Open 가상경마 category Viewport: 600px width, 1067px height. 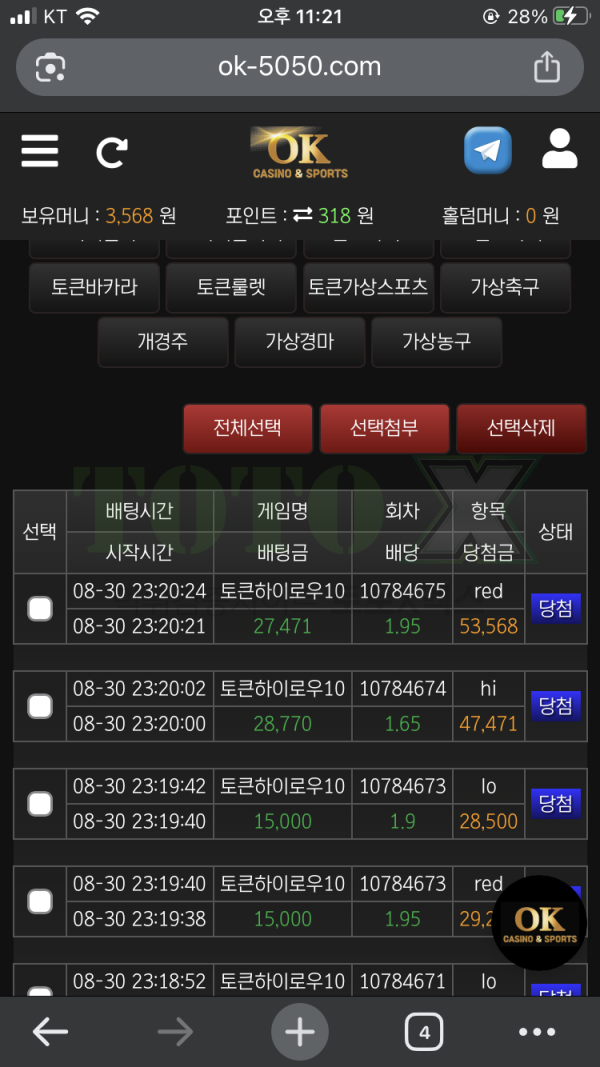coord(299,342)
